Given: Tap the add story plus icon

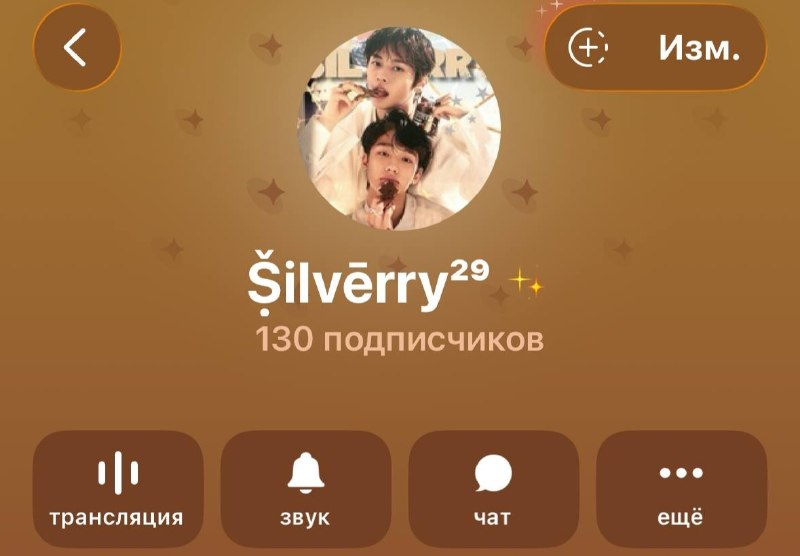Looking at the screenshot, I should click(588, 47).
